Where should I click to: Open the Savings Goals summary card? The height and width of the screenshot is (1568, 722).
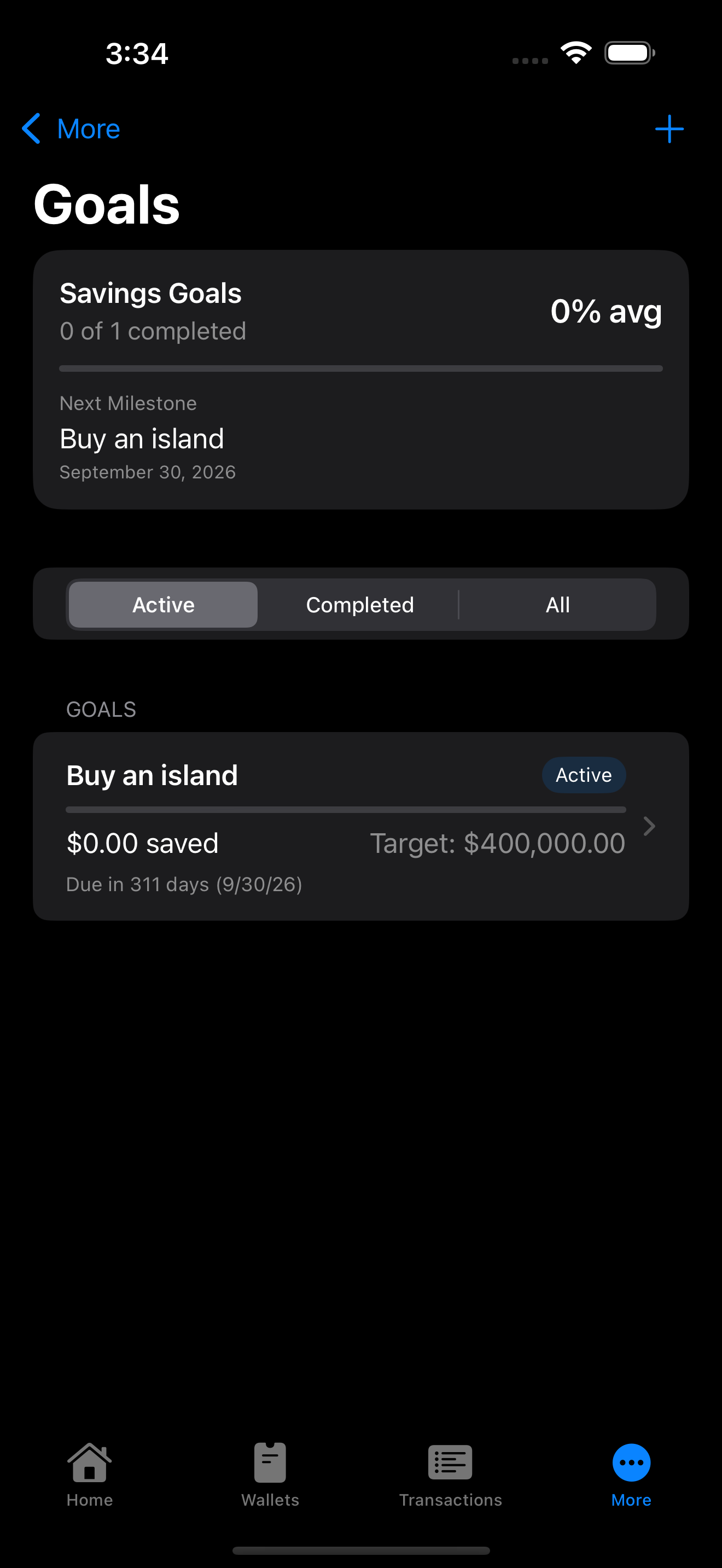pyautogui.click(x=360, y=379)
